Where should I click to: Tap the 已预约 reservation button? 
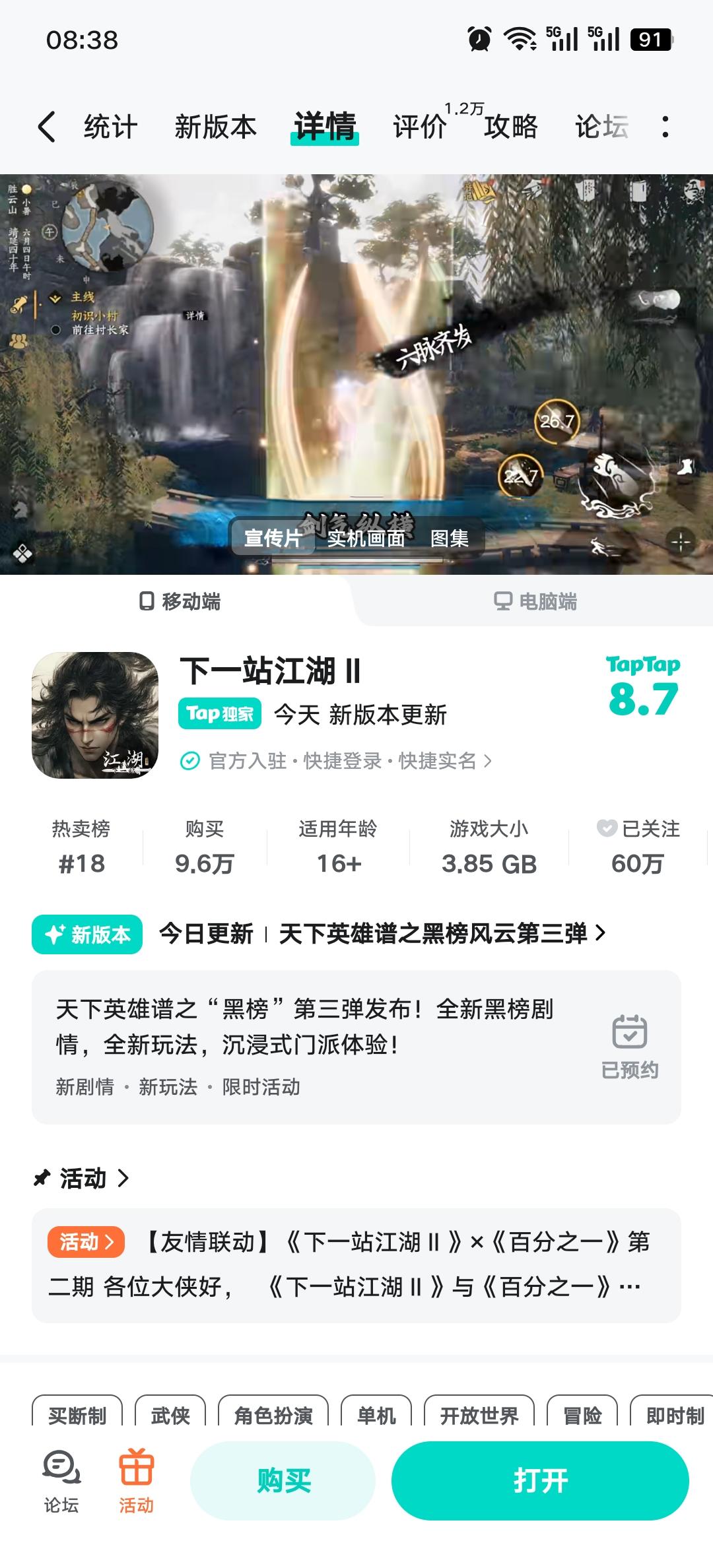630,1047
